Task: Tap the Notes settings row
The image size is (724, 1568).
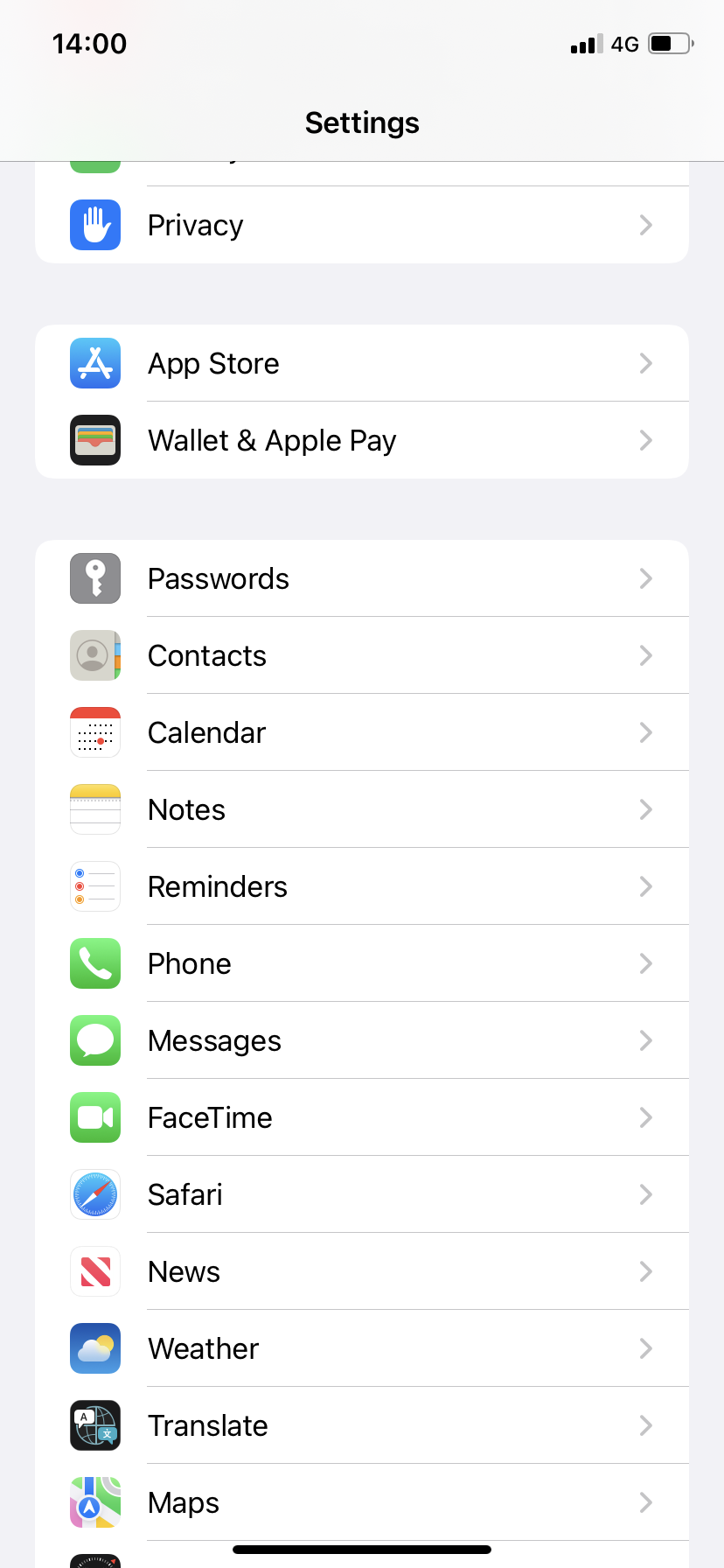Action: click(x=362, y=810)
